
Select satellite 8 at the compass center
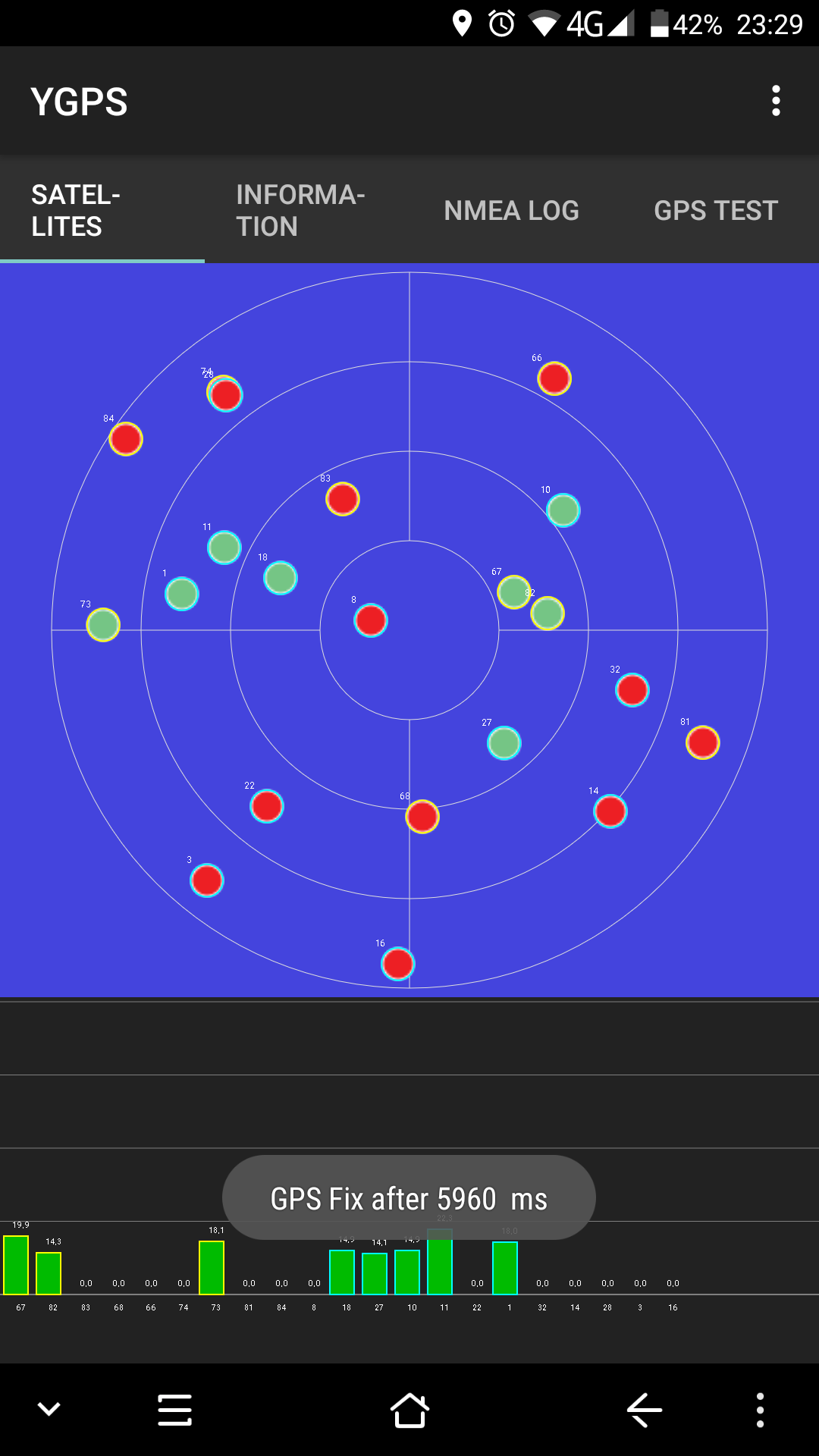click(x=369, y=620)
